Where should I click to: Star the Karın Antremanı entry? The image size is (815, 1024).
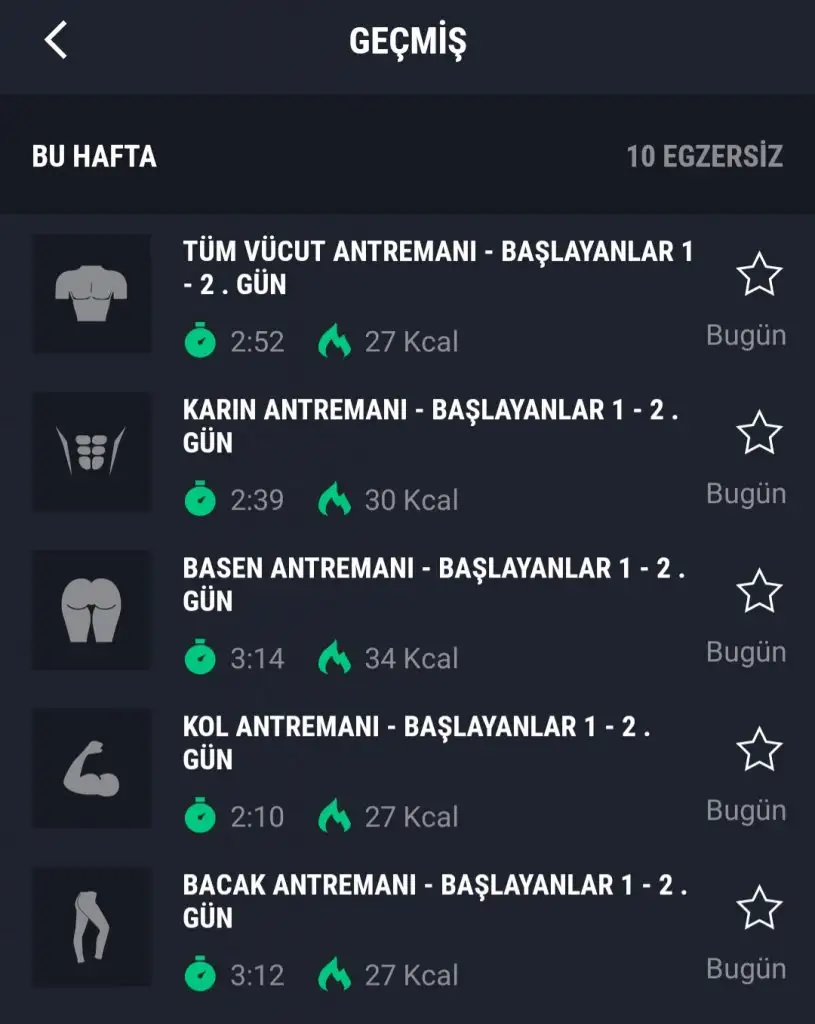pyautogui.click(x=759, y=433)
